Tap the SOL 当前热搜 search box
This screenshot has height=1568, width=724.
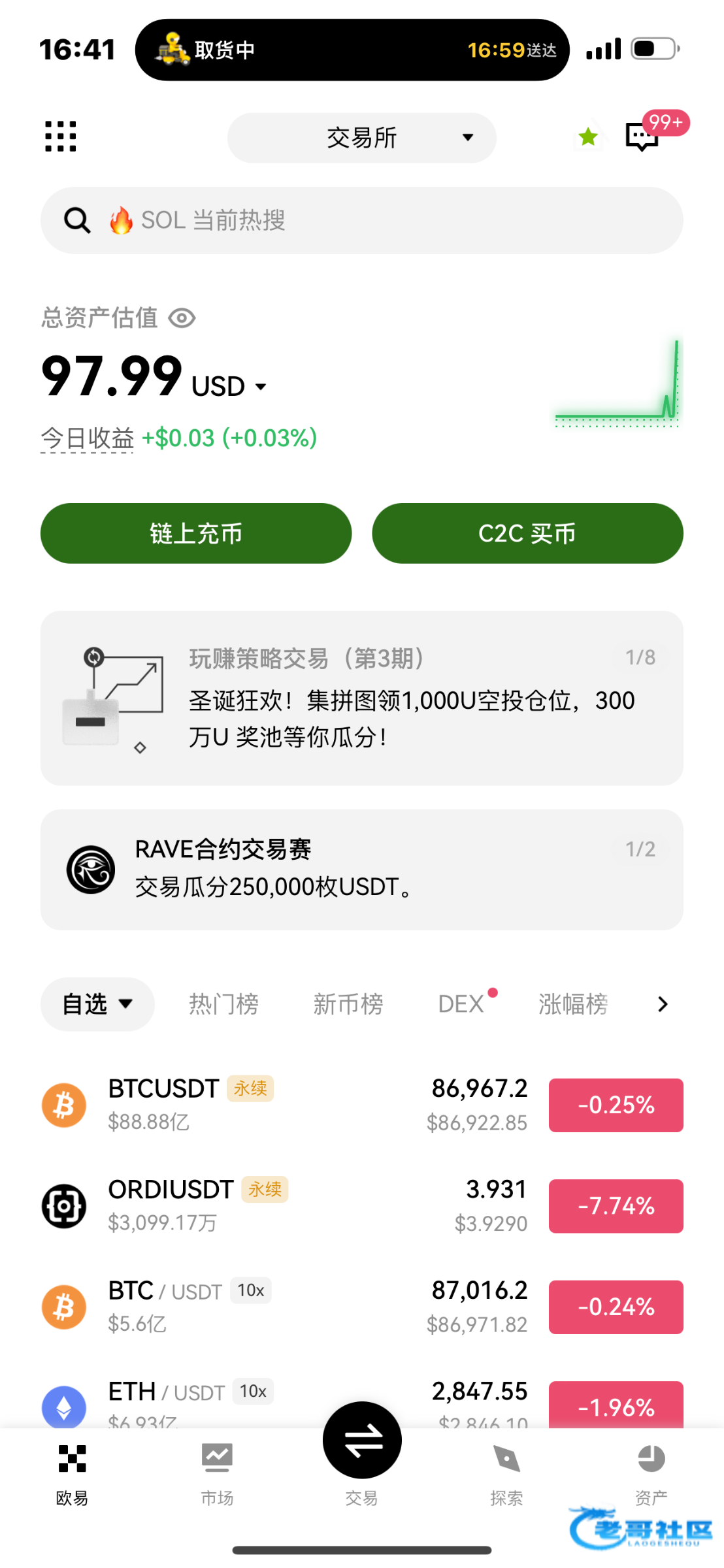(x=361, y=221)
